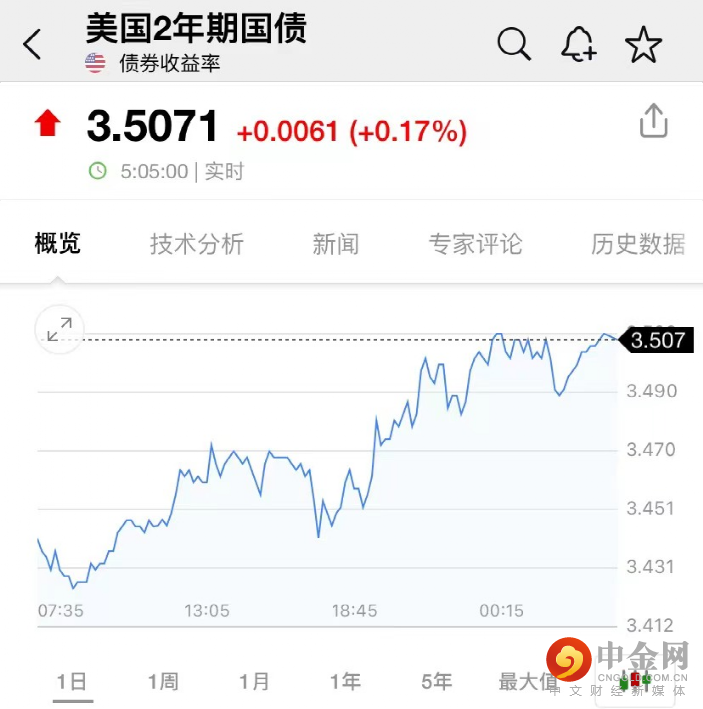Select the 1月 chart range

(x=254, y=682)
